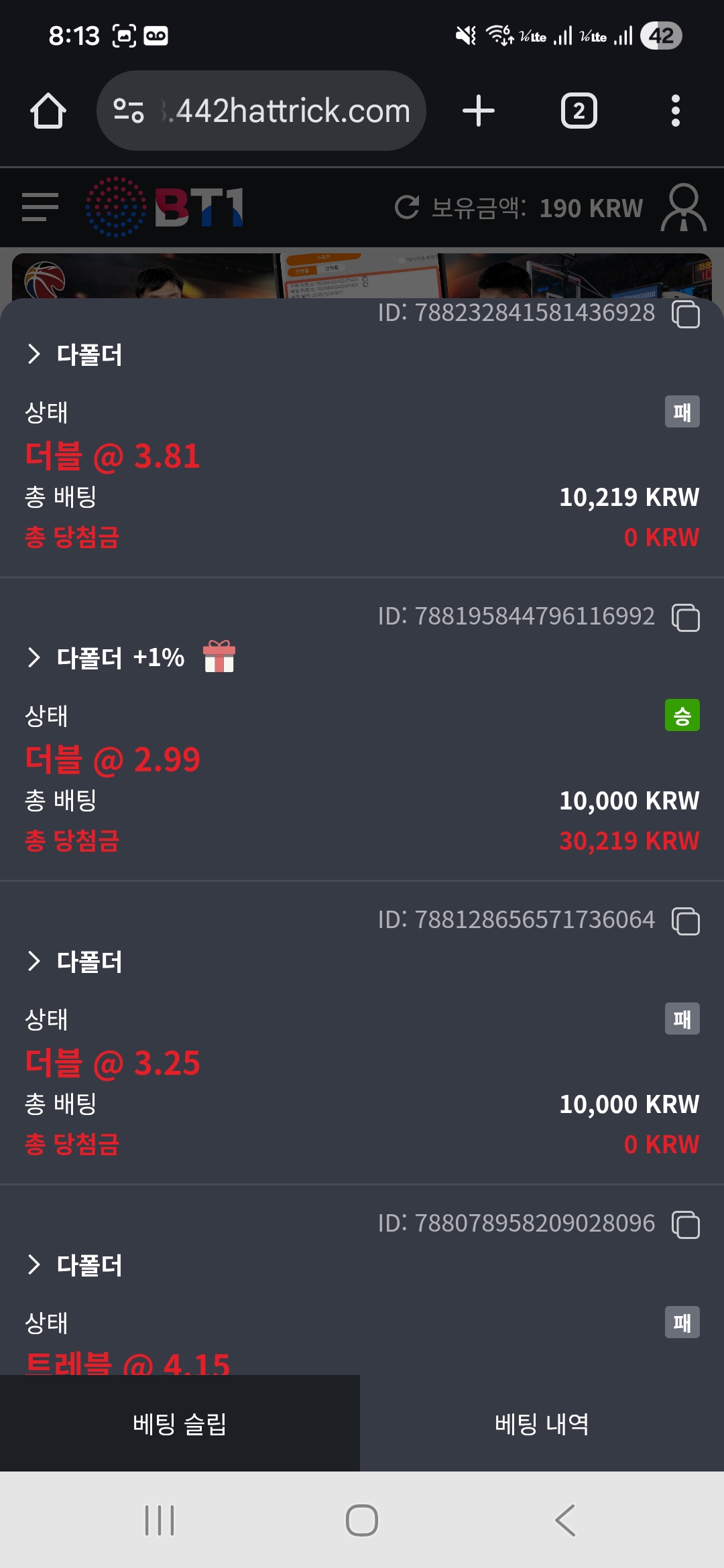Open the browser home page
Viewport: 724px width, 1568px height.
[x=48, y=111]
